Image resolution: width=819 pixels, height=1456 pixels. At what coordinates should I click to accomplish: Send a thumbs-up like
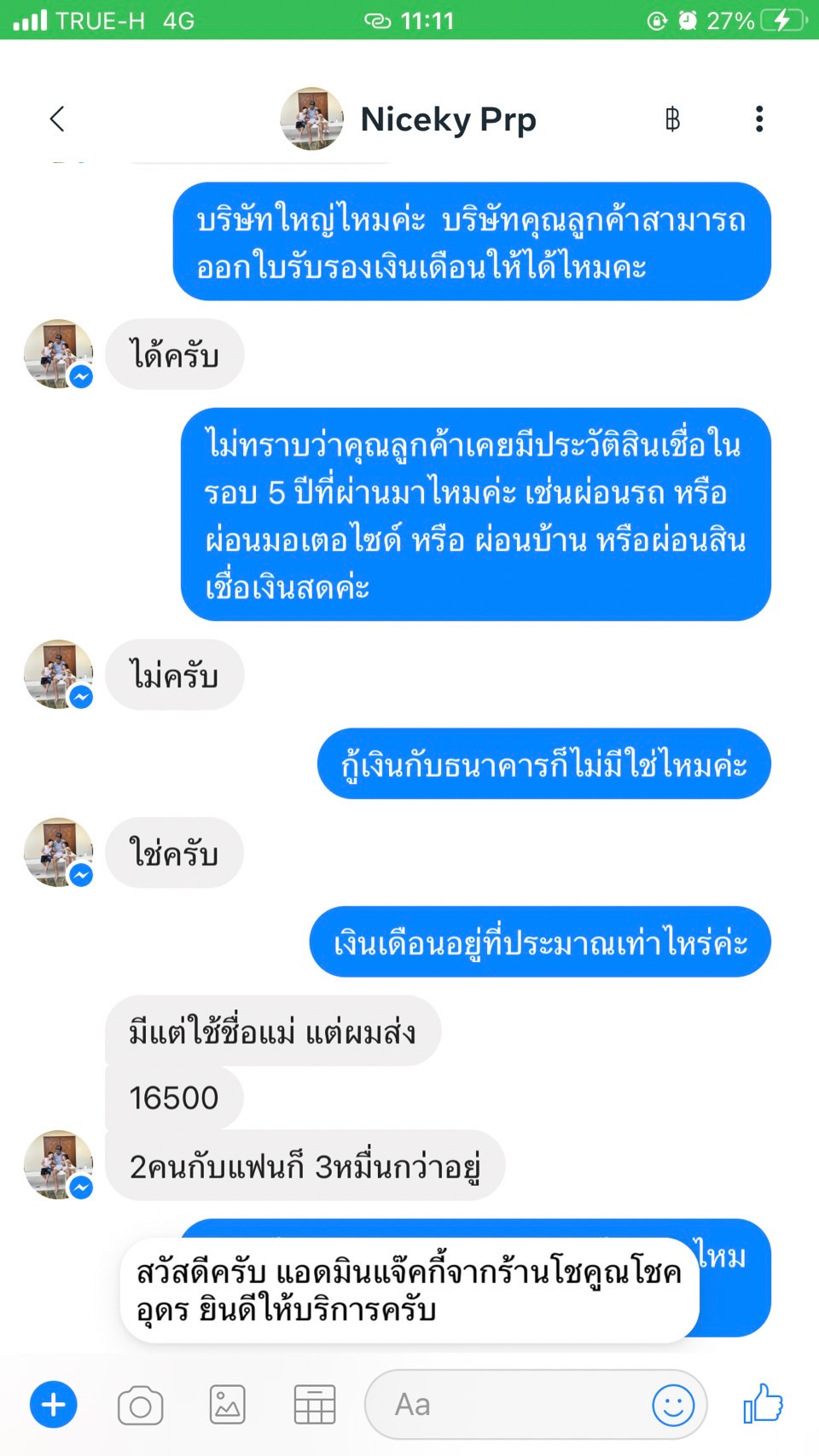763,1403
